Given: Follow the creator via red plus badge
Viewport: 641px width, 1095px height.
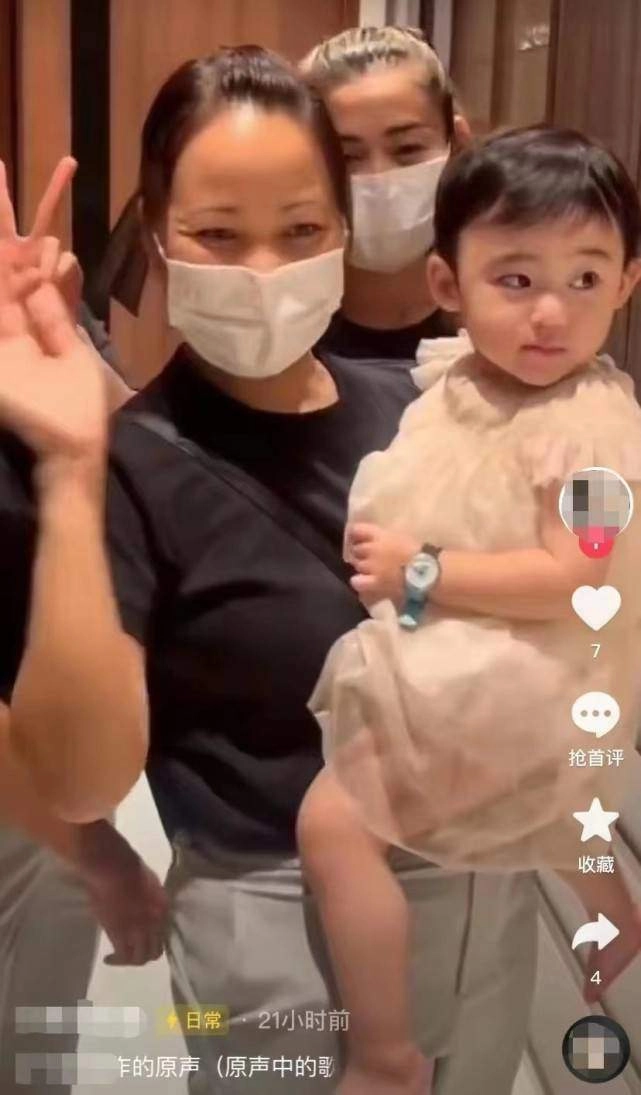Looking at the screenshot, I should 596,544.
